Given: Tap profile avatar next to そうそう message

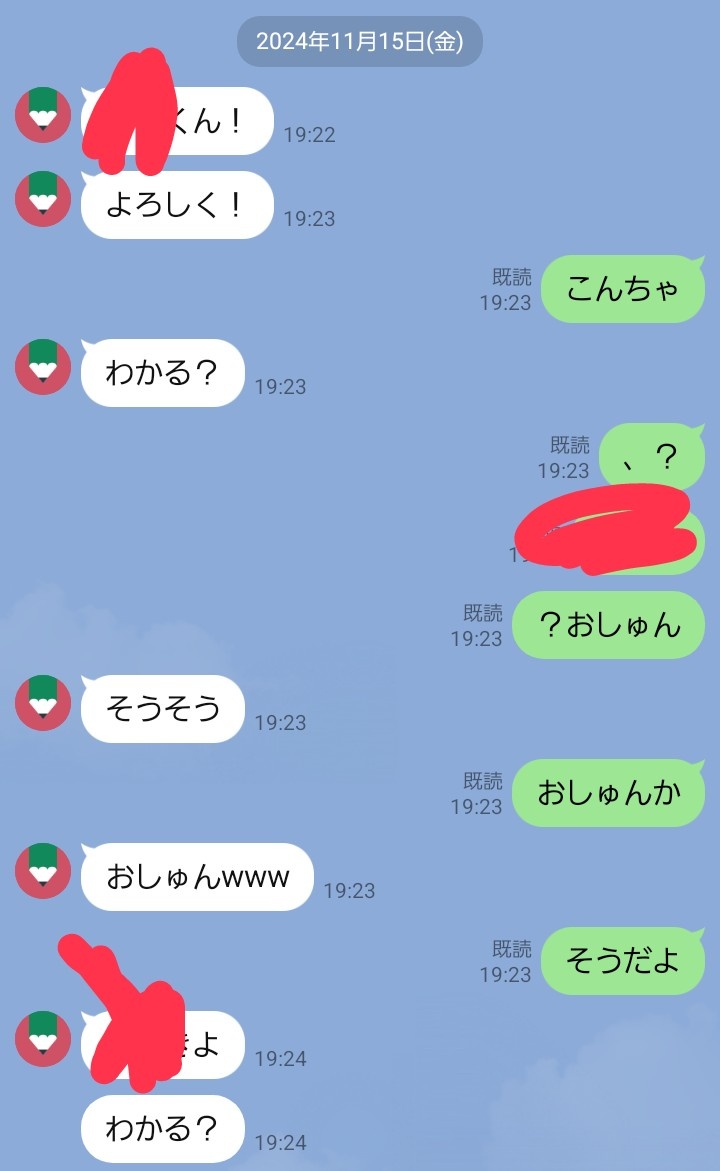Looking at the screenshot, I should coord(43,703).
